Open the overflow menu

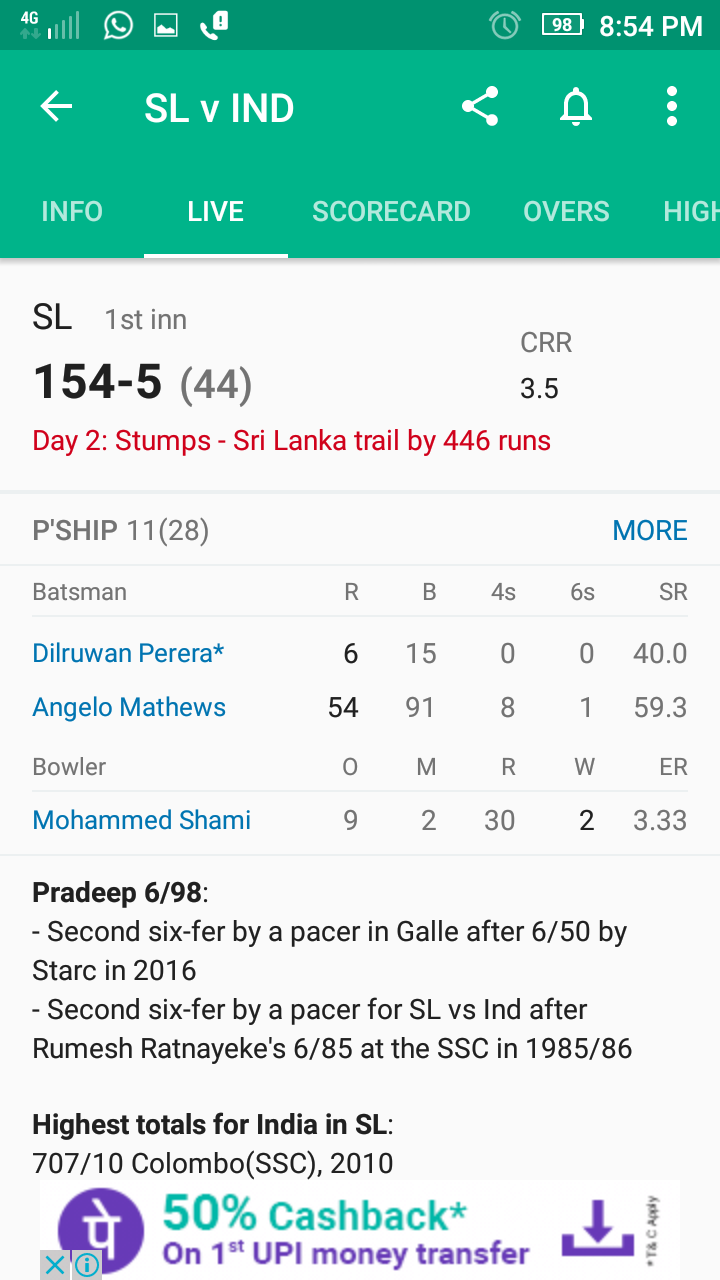(x=672, y=107)
